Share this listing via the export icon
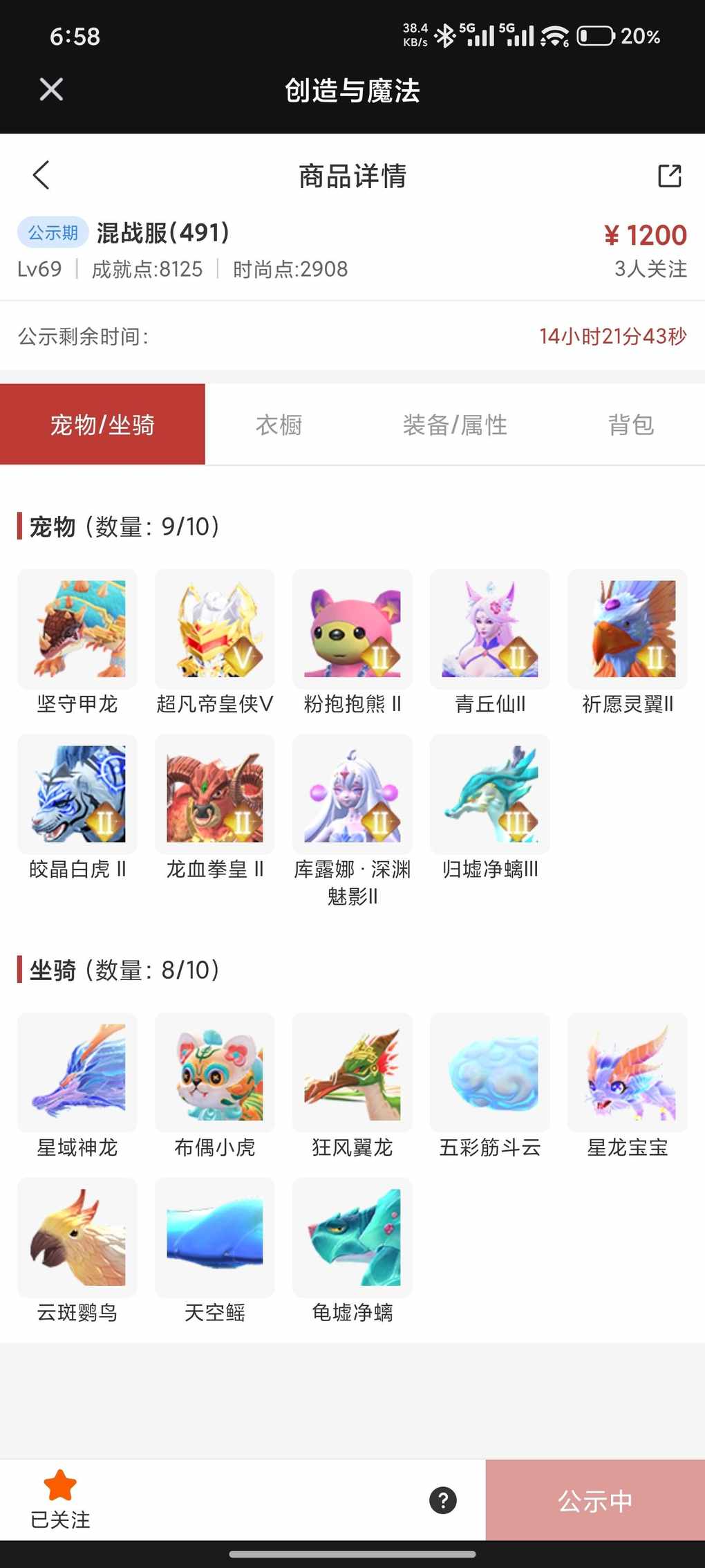 coord(669,176)
